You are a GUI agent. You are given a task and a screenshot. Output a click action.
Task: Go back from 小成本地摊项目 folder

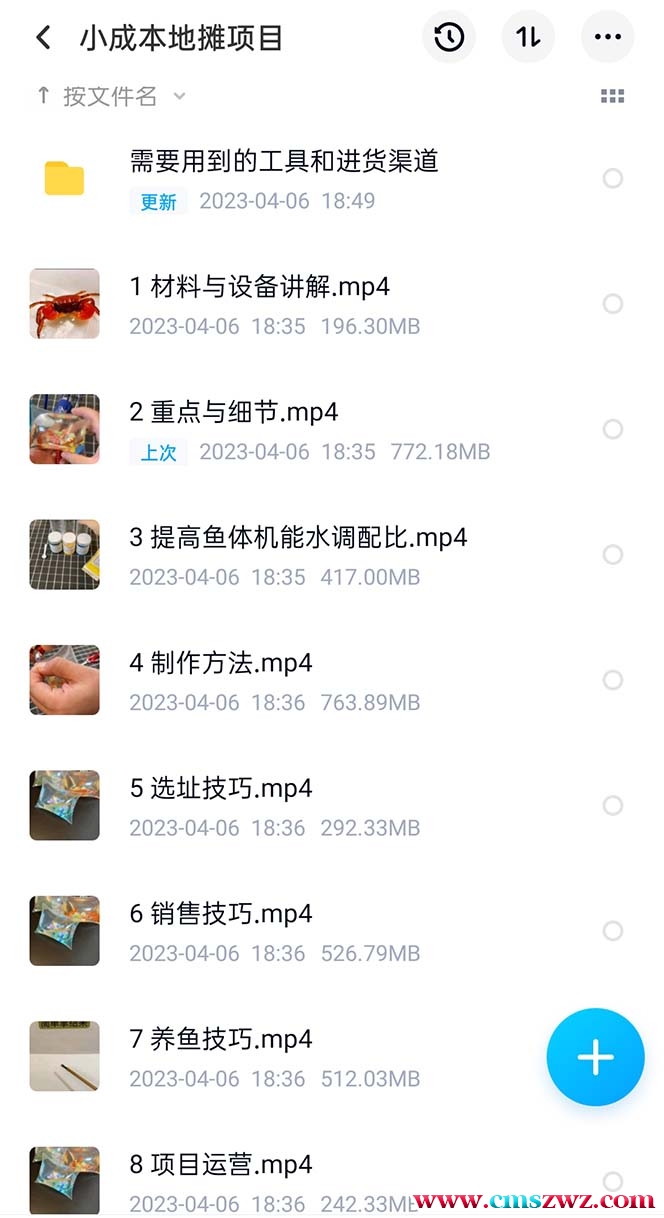click(x=43, y=38)
